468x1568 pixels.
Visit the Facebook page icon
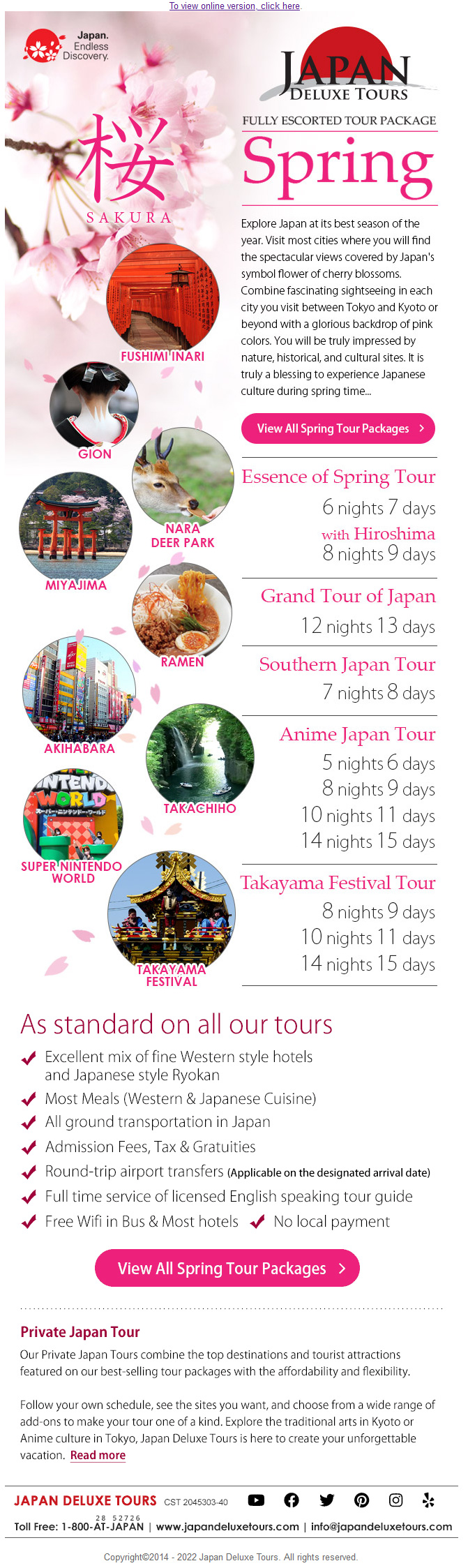pos(292,1500)
